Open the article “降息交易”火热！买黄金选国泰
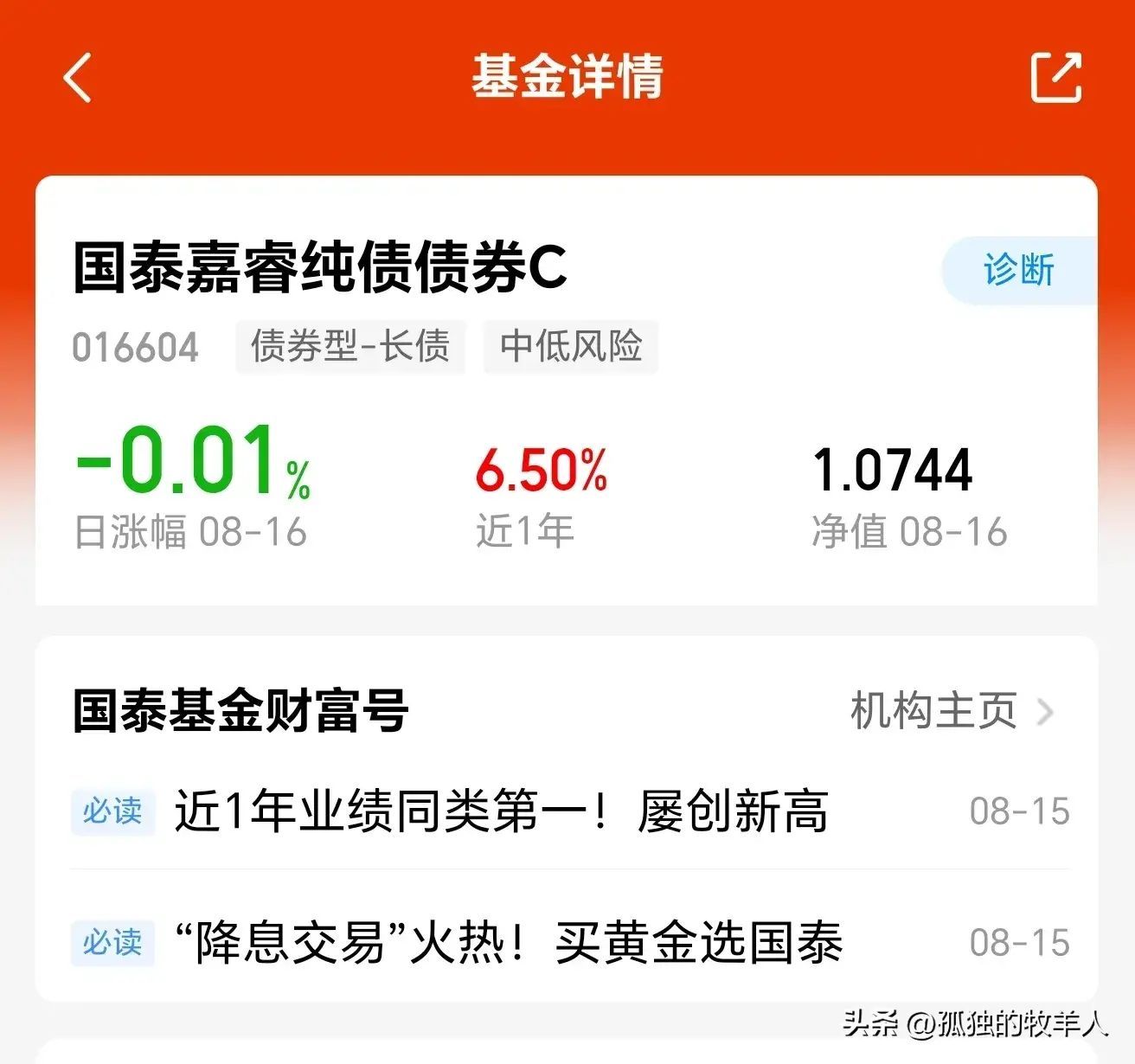Viewport: 1135px width, 1064px height. coord(509,942)
